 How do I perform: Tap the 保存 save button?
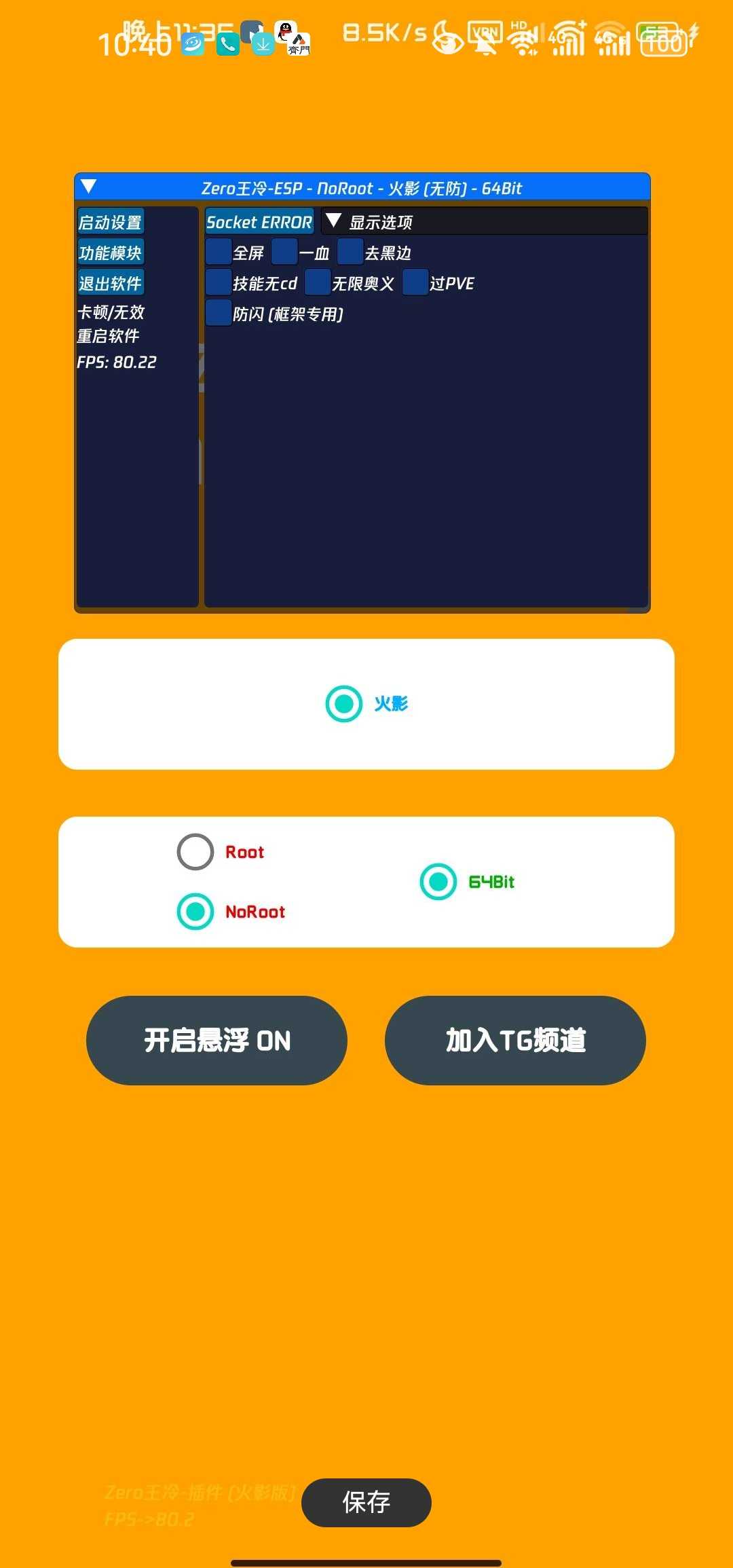[x=366, y=1502]
